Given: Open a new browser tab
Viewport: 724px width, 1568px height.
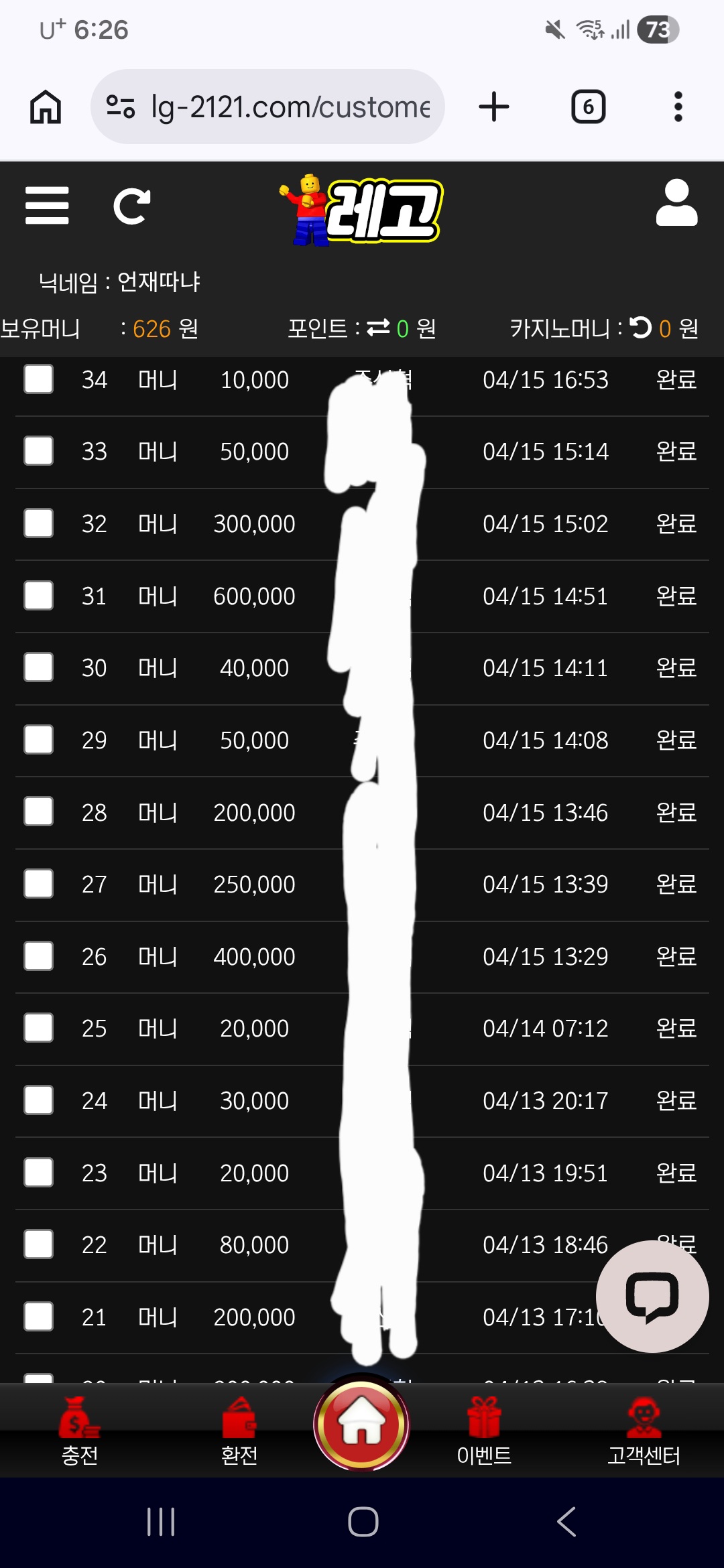Looking at the screenshot, I should [x=494, y=107].
